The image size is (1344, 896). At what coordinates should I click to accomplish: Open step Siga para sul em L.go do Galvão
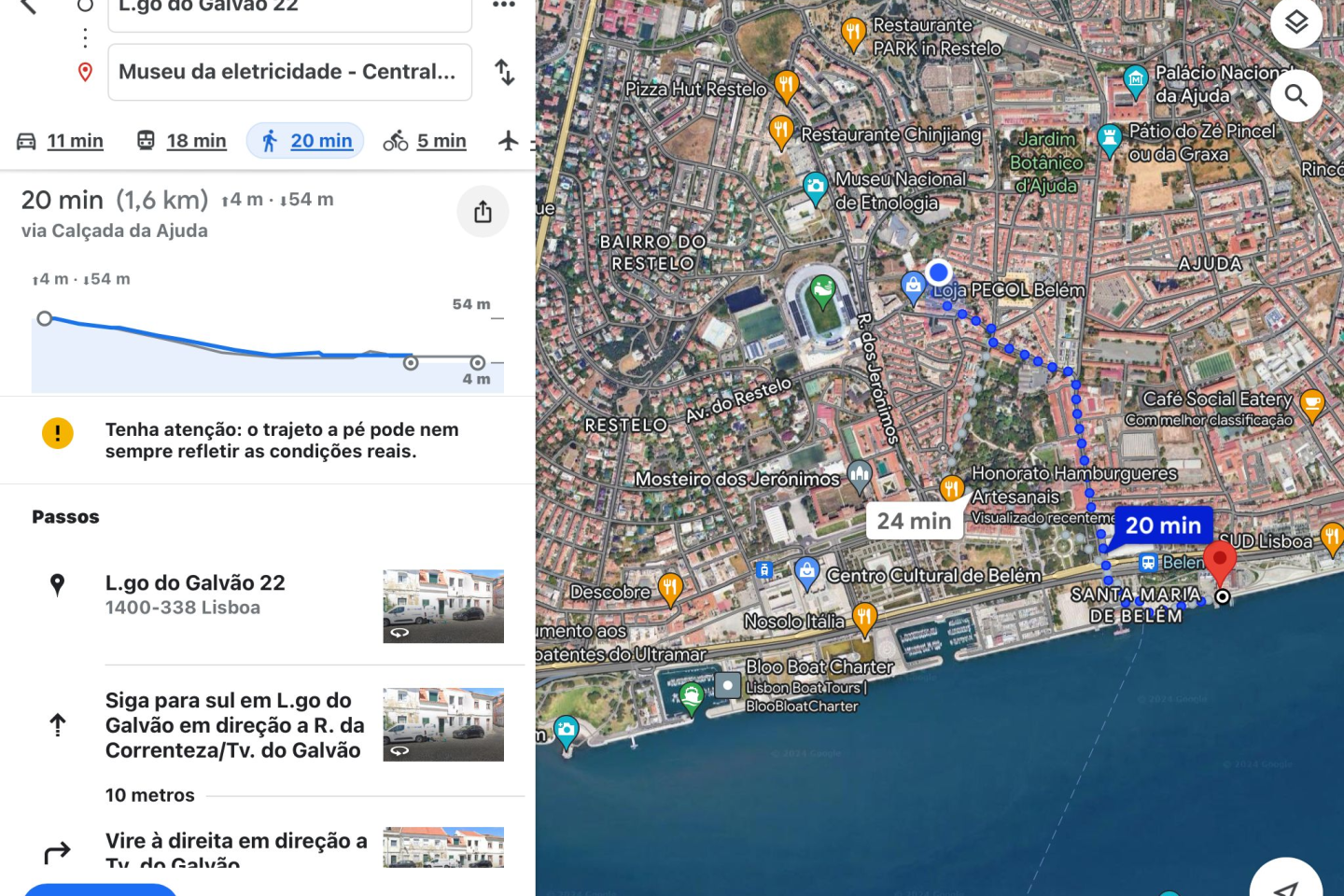point(233,725)
